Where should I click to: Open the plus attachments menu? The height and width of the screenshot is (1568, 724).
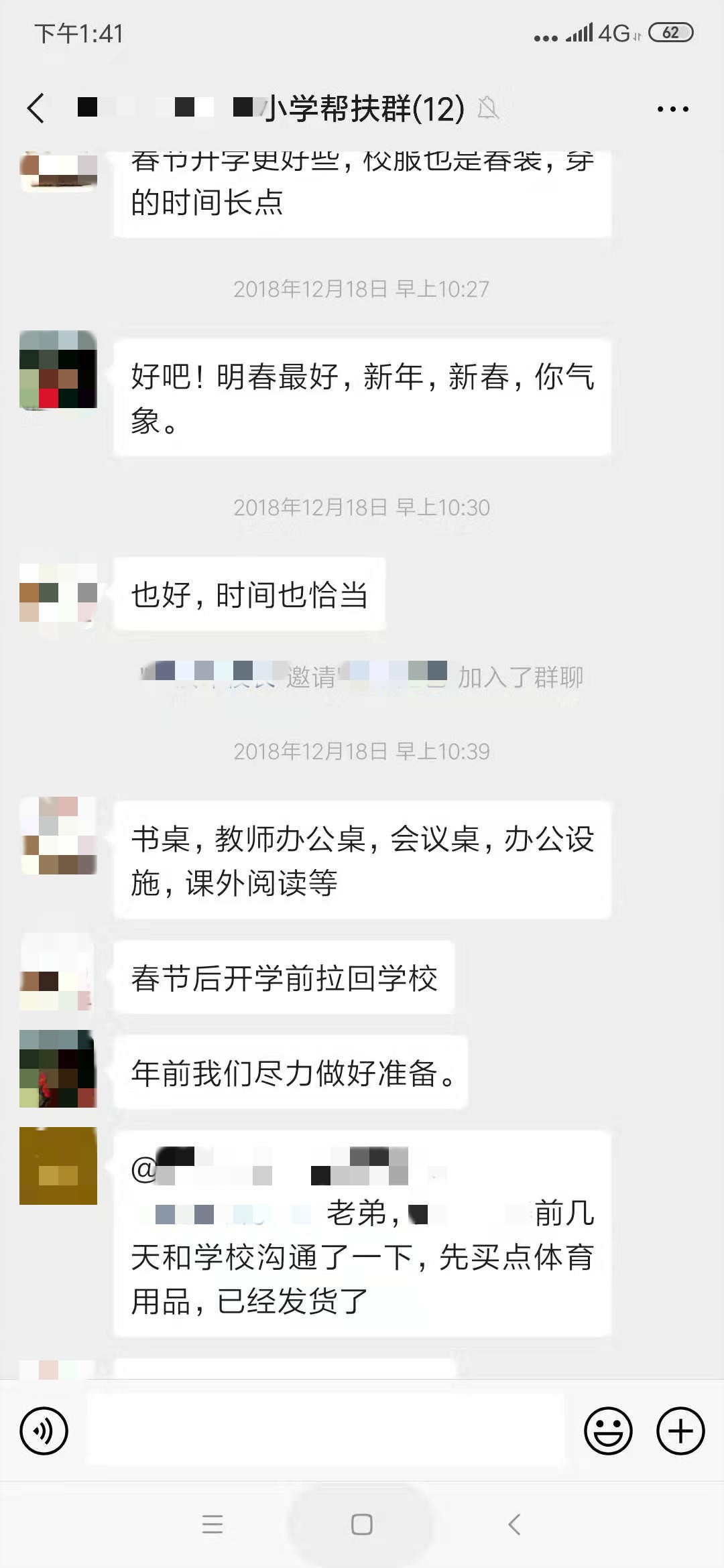point(680,1431)
